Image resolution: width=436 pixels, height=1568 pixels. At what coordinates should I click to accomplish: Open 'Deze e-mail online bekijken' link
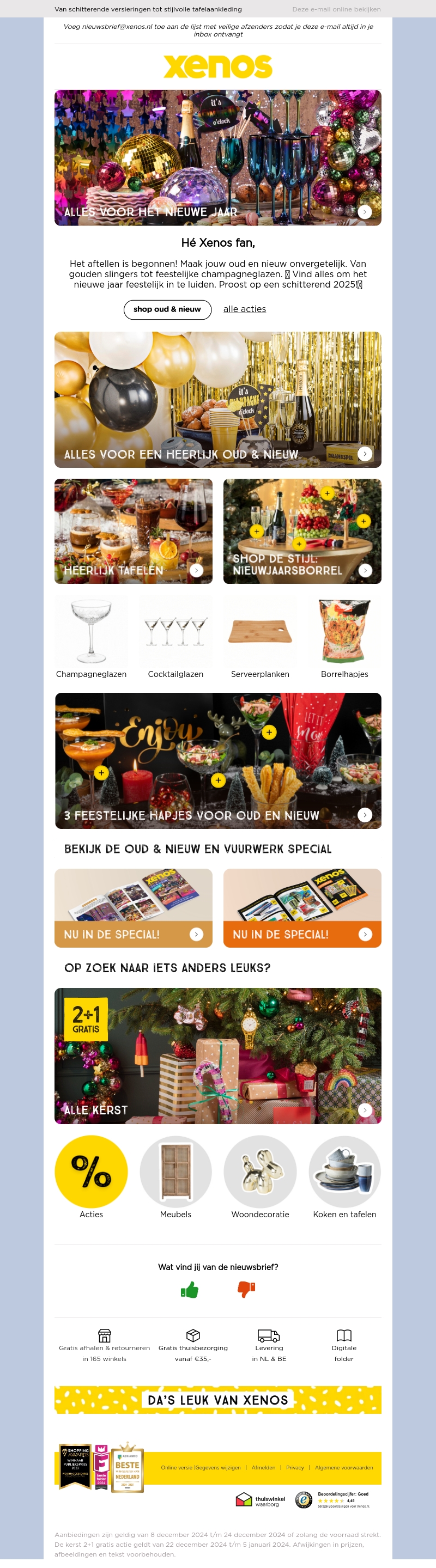click(336, 9)
